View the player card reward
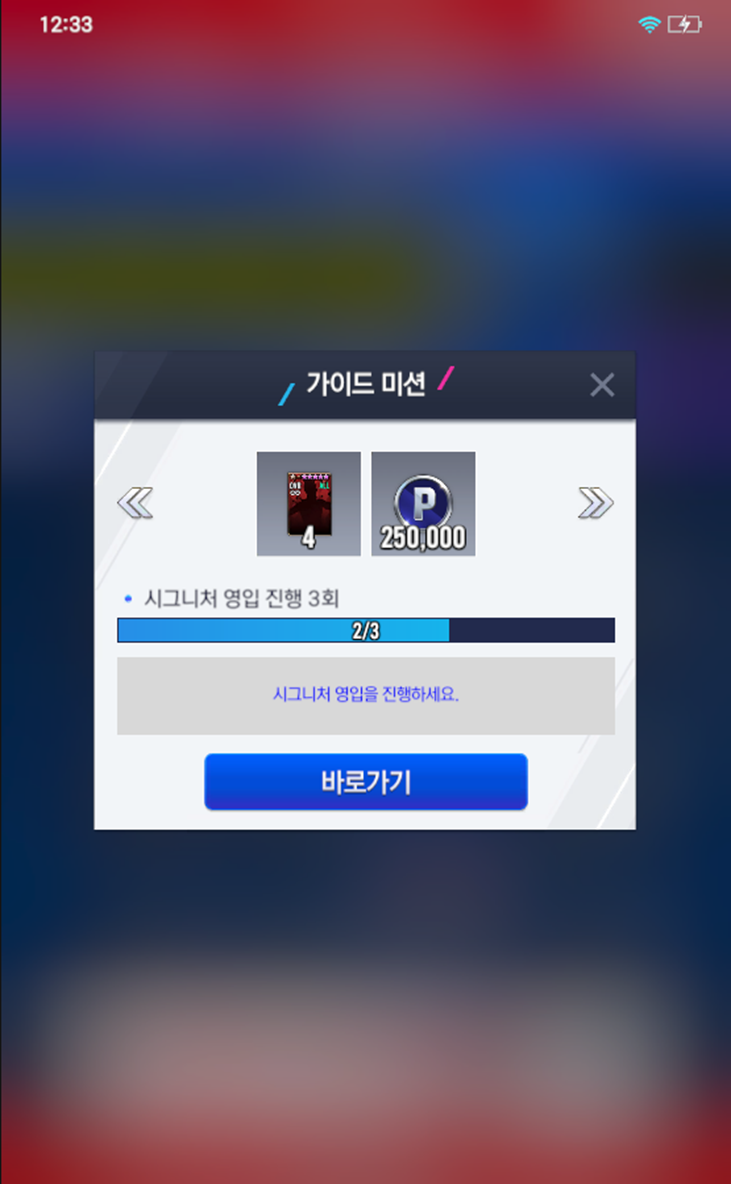731x1184 pixels. coord(308,504)
